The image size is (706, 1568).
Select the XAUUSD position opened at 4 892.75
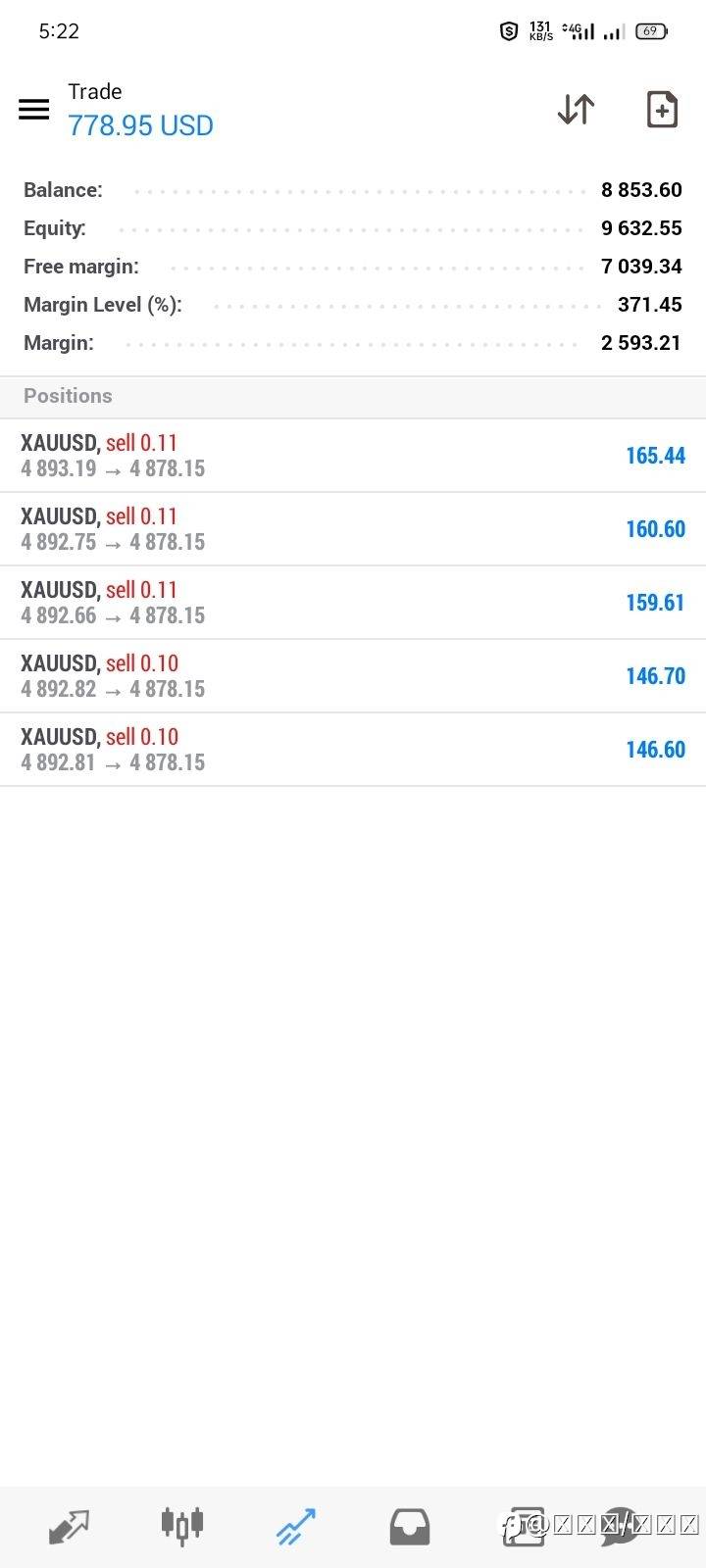353,529
